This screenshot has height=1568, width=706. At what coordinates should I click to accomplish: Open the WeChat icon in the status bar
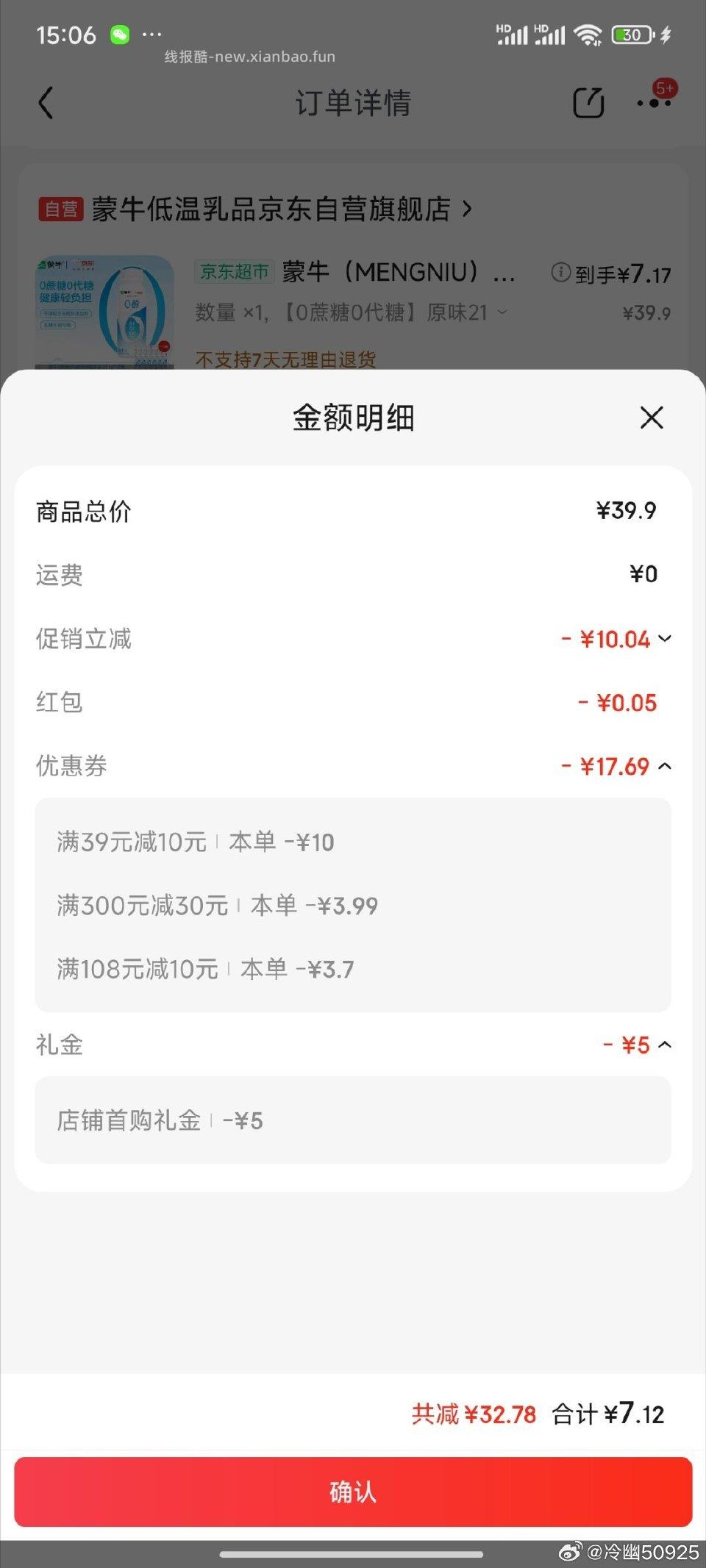pyautogui.click(x=120, y=34)
